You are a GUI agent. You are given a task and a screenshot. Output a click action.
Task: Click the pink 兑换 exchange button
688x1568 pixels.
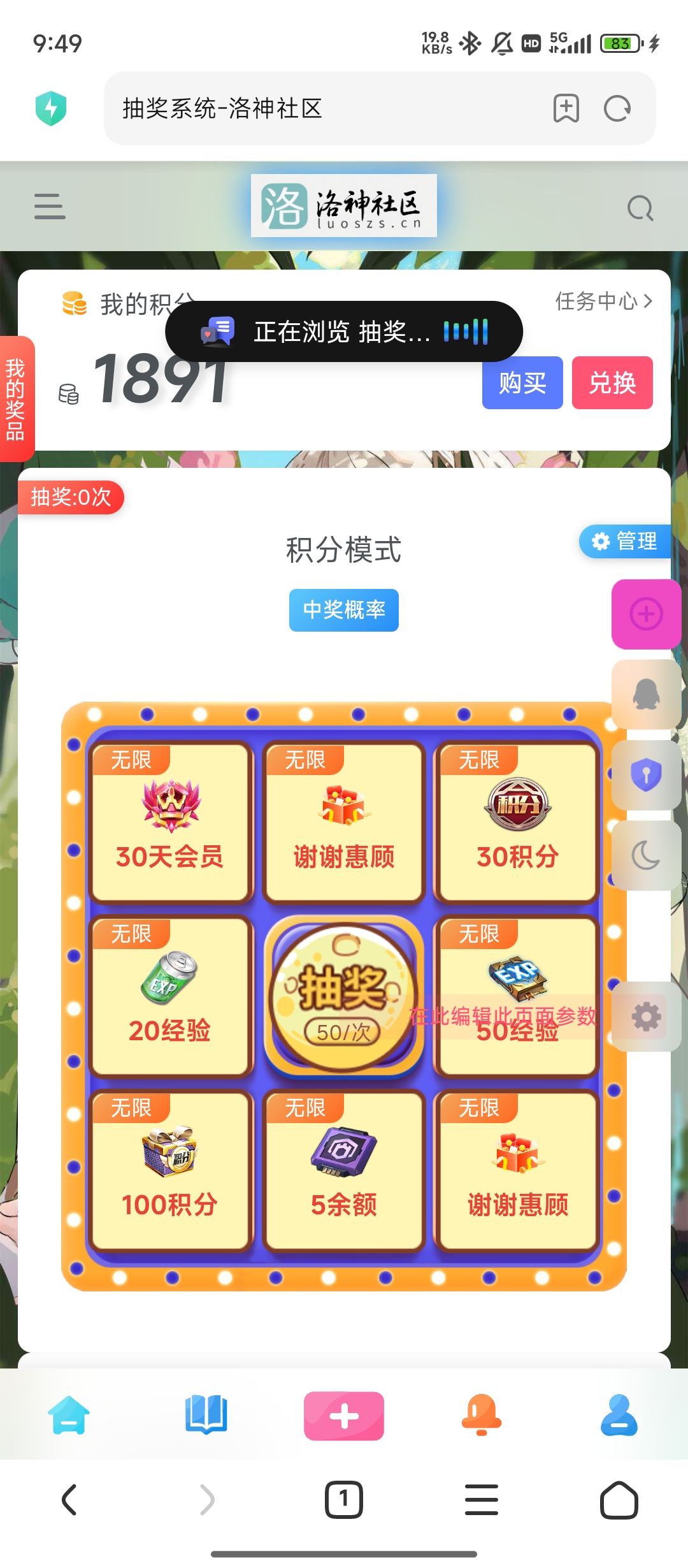612,383
